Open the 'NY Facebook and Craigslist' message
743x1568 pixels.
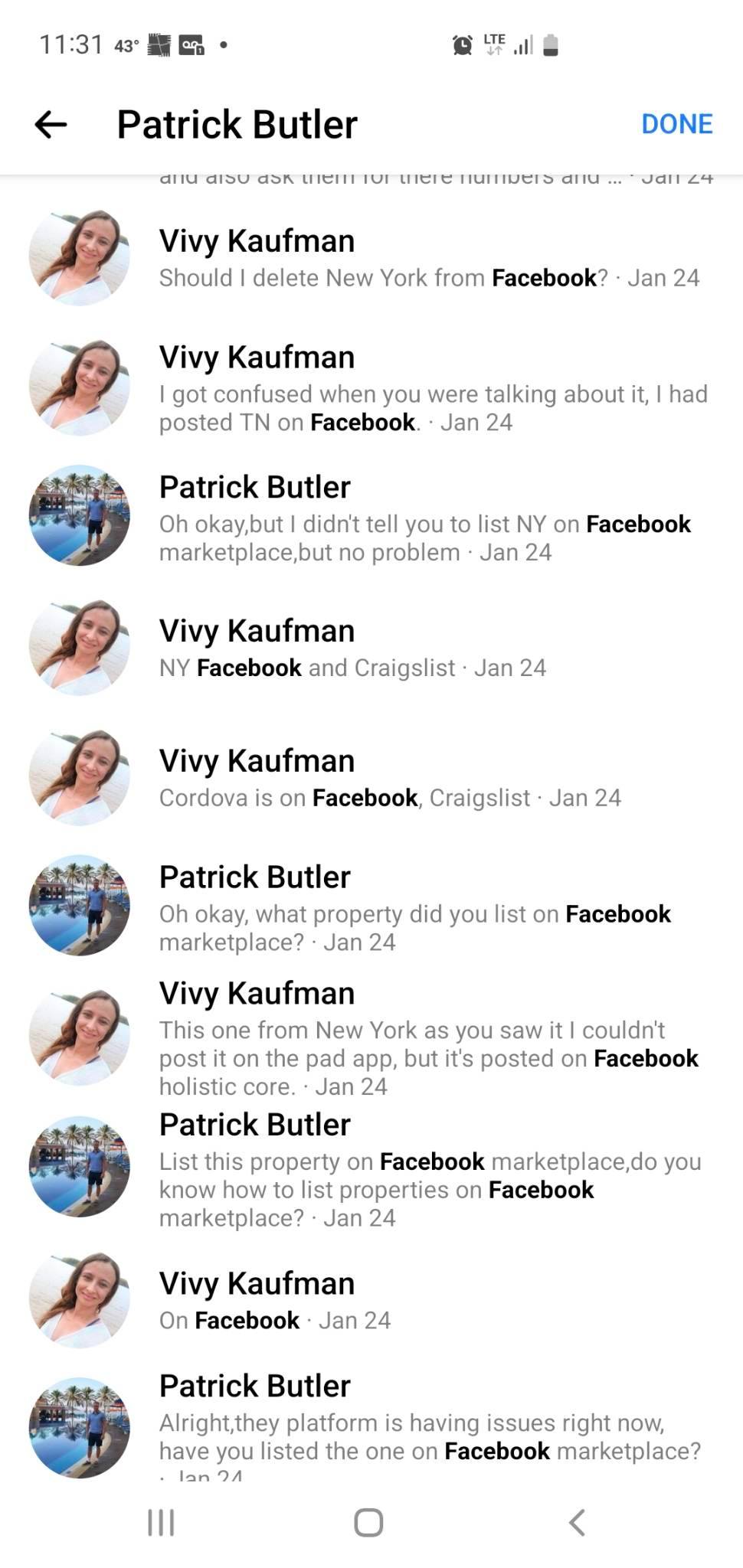point(352,667)
